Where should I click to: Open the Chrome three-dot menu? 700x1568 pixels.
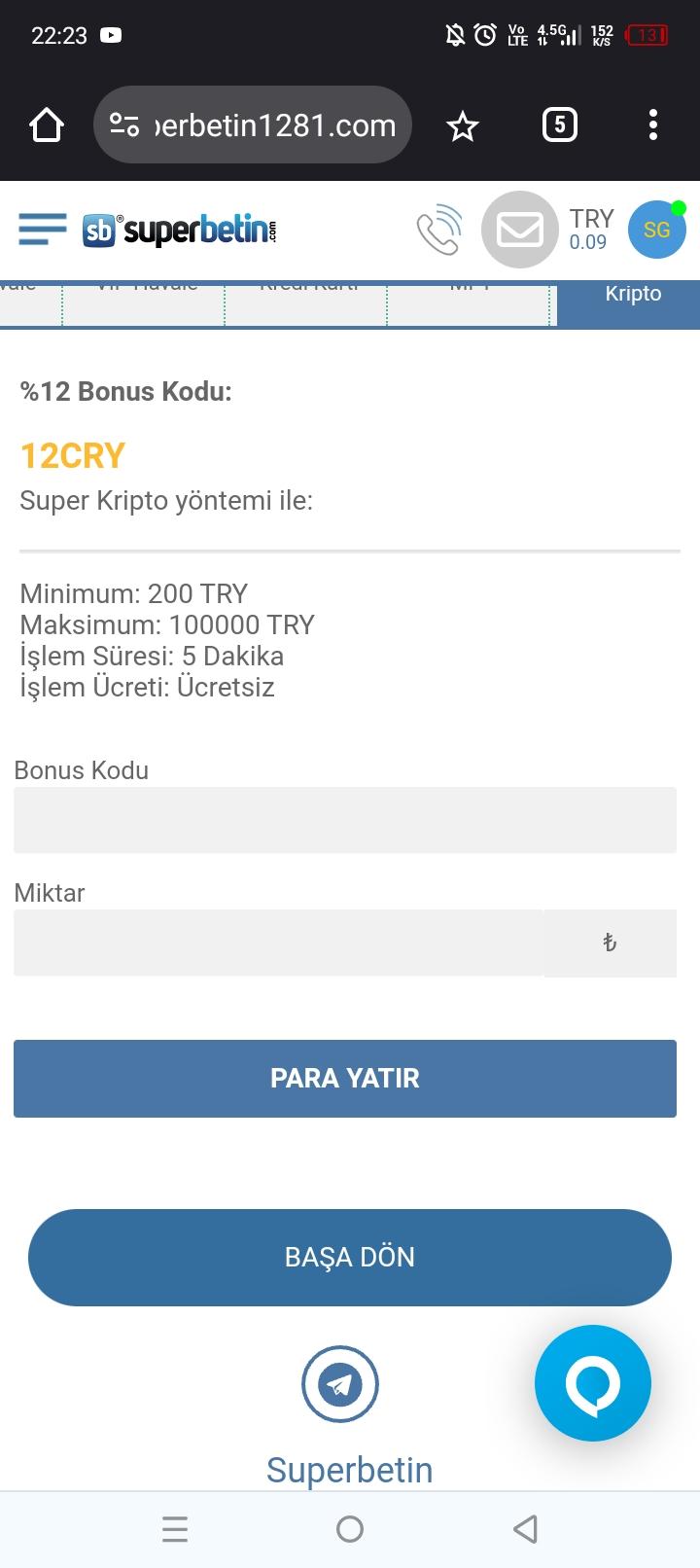coord(652,125)
